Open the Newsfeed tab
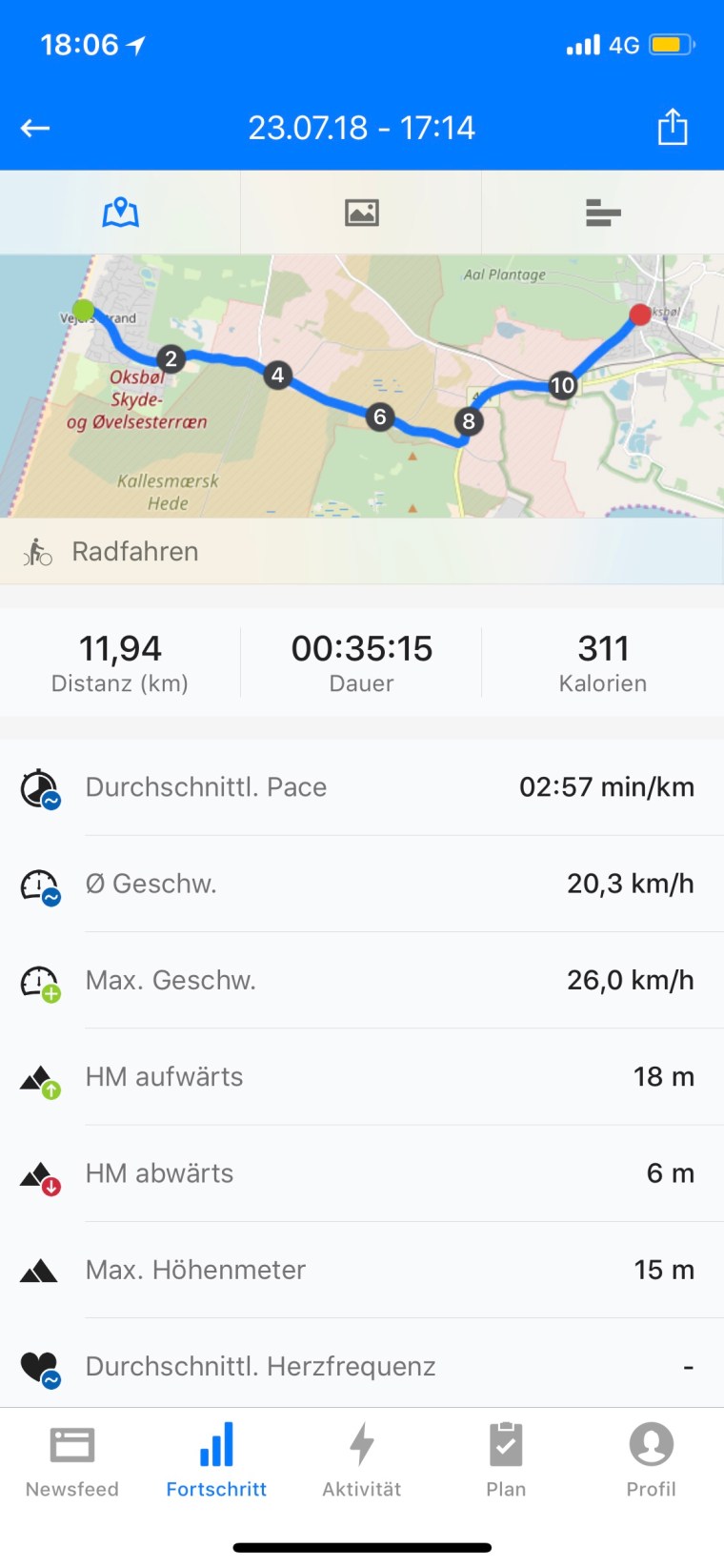The image size is (724, 1568). click(72, 1460)
